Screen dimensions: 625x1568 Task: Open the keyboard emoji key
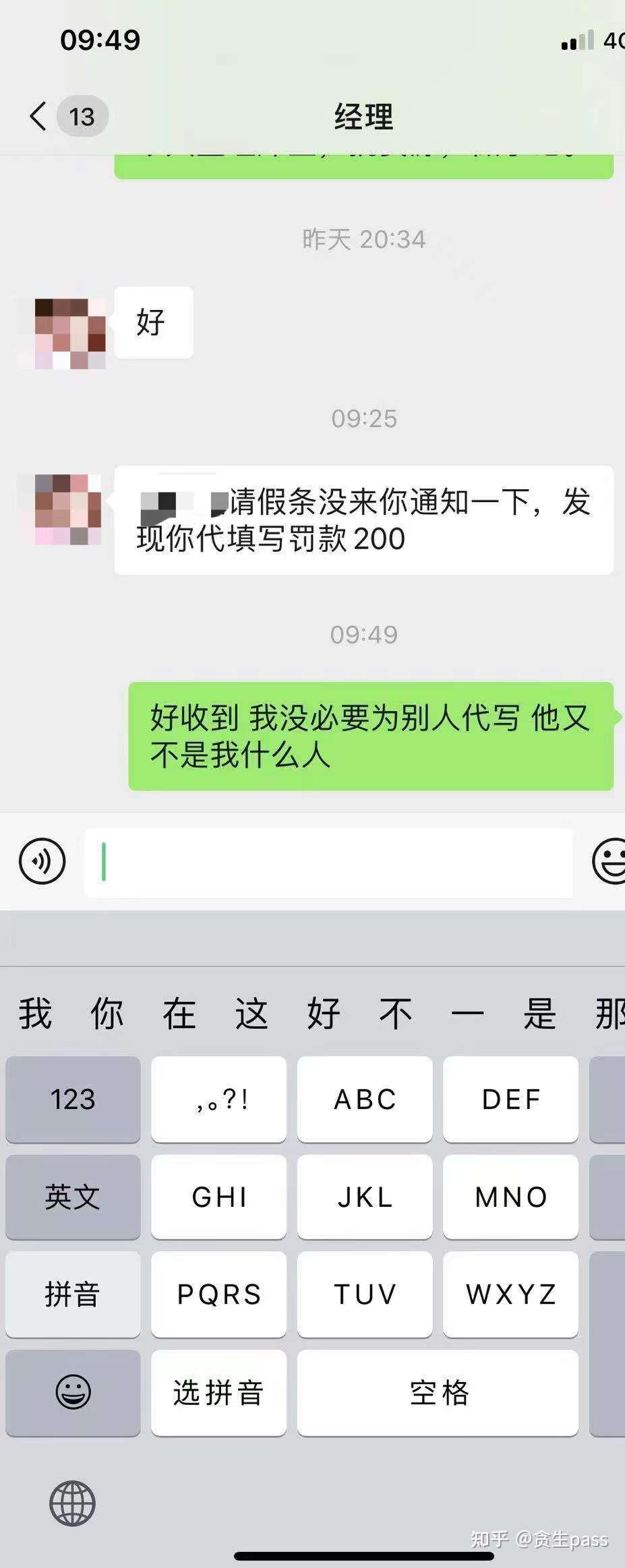[x=73, y=1392]
